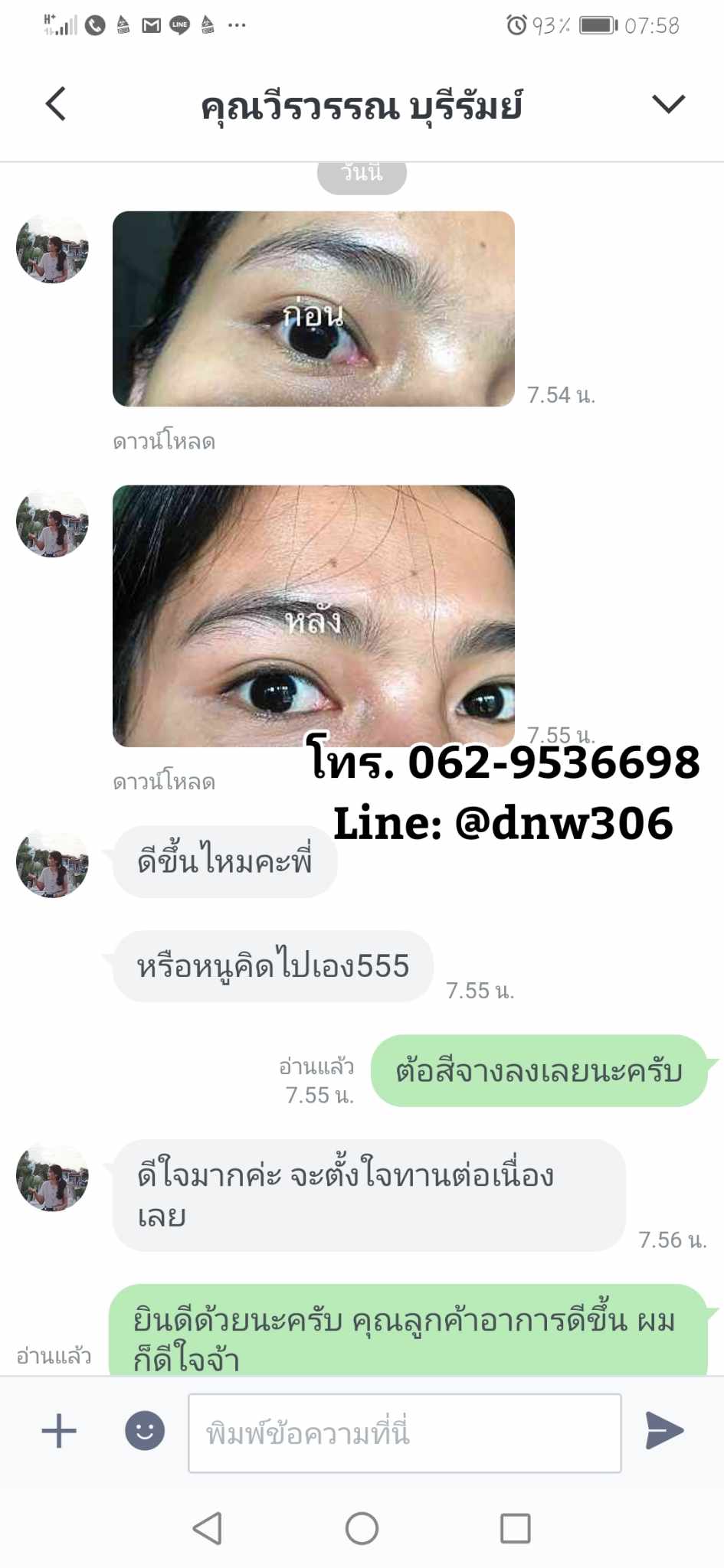Viewport: 724px width, 1568px height.
Task: Tap ดาวน์โหลด under the หลัง photo
Action: click(164, 782)
